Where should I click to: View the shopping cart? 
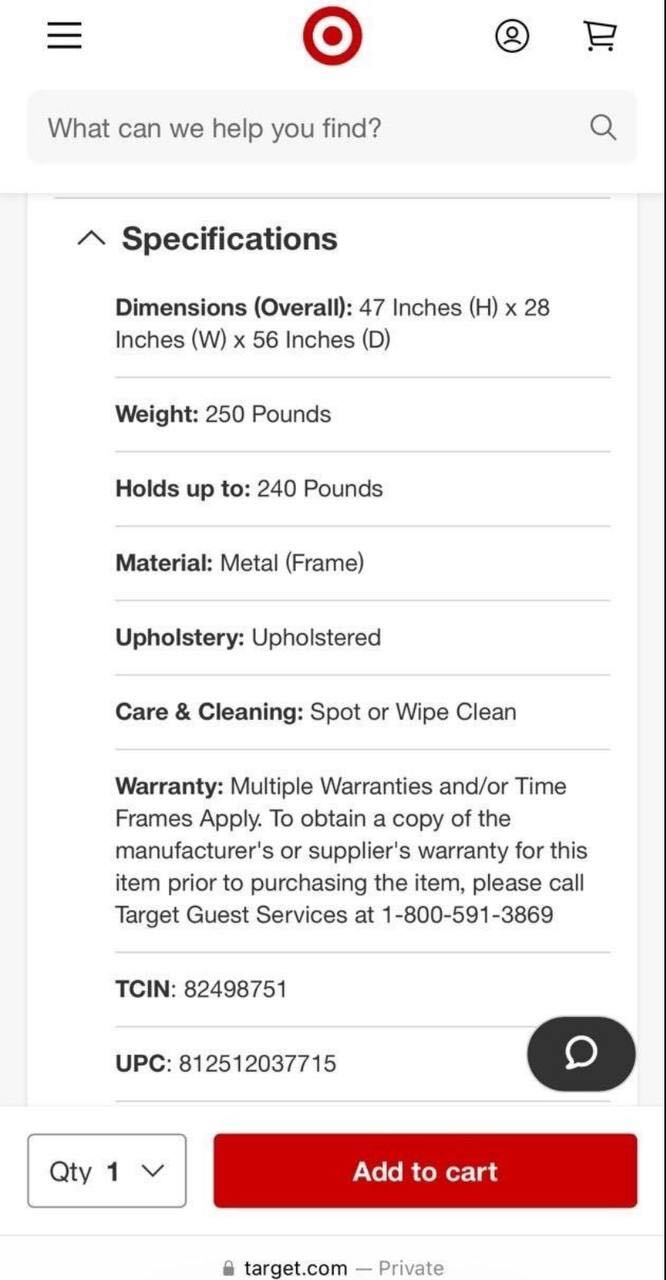[x=599, y=37]
